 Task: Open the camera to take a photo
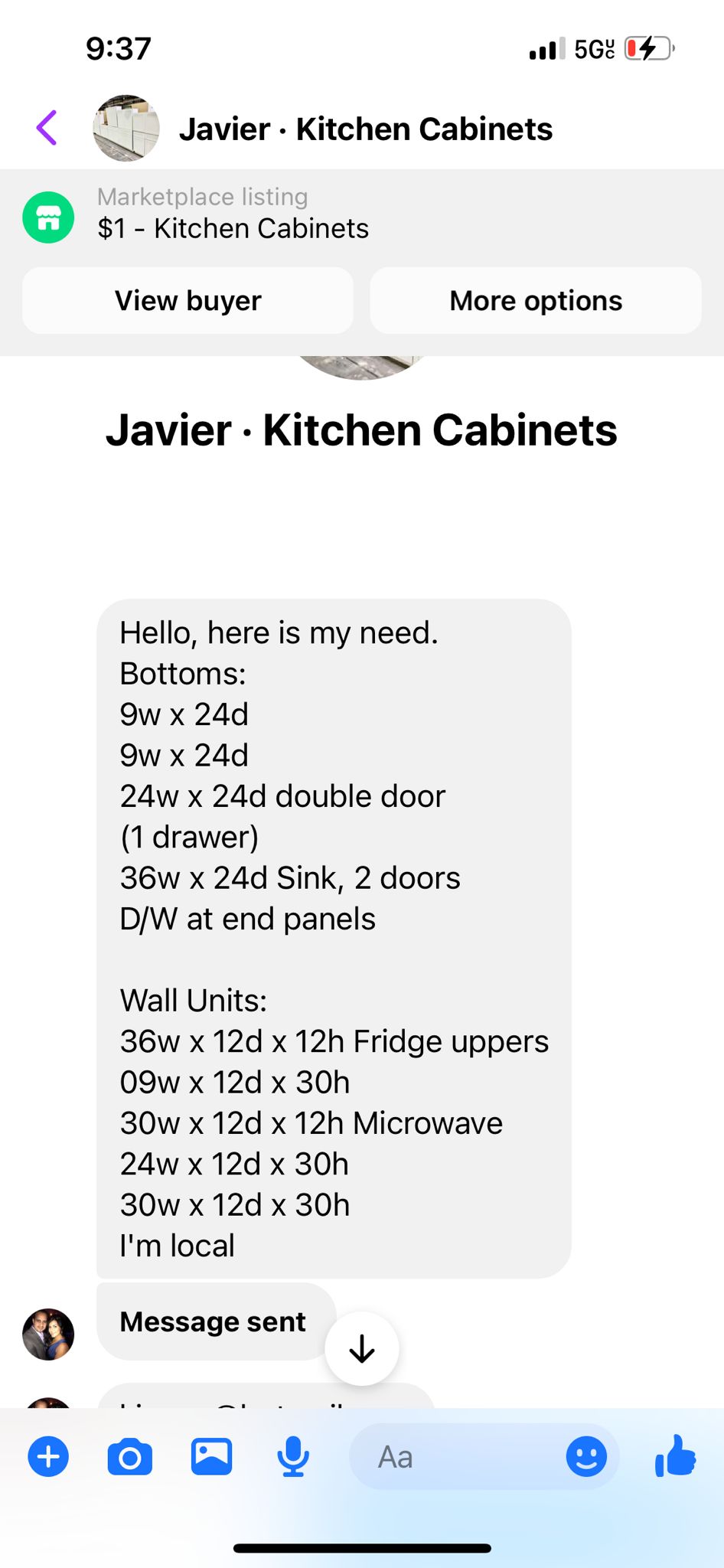point(130,1457)
